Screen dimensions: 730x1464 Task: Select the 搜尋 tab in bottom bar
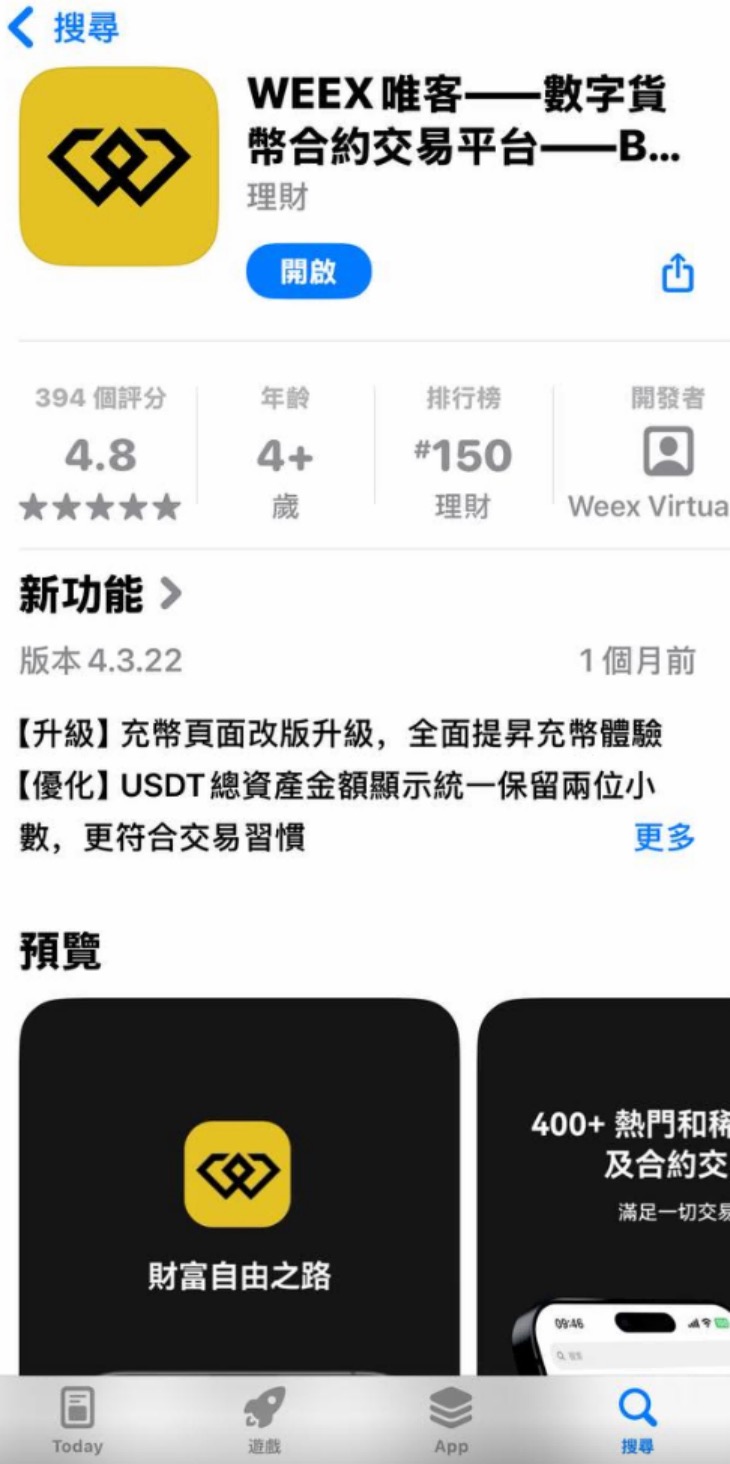pos(637,1419)
